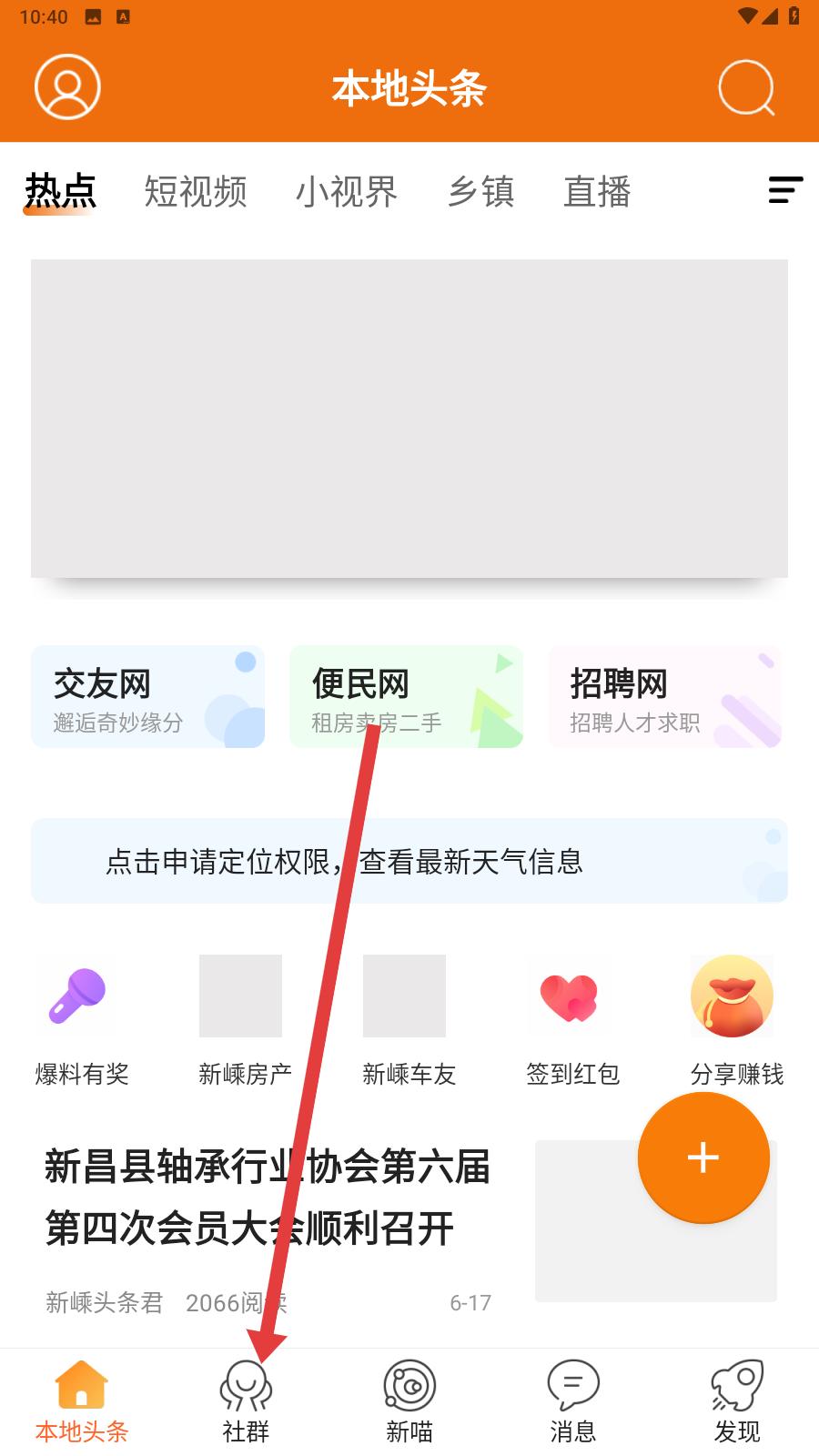Switch to the 小视界 tab
Screen dimensions: 819x1456
[347, 192]
